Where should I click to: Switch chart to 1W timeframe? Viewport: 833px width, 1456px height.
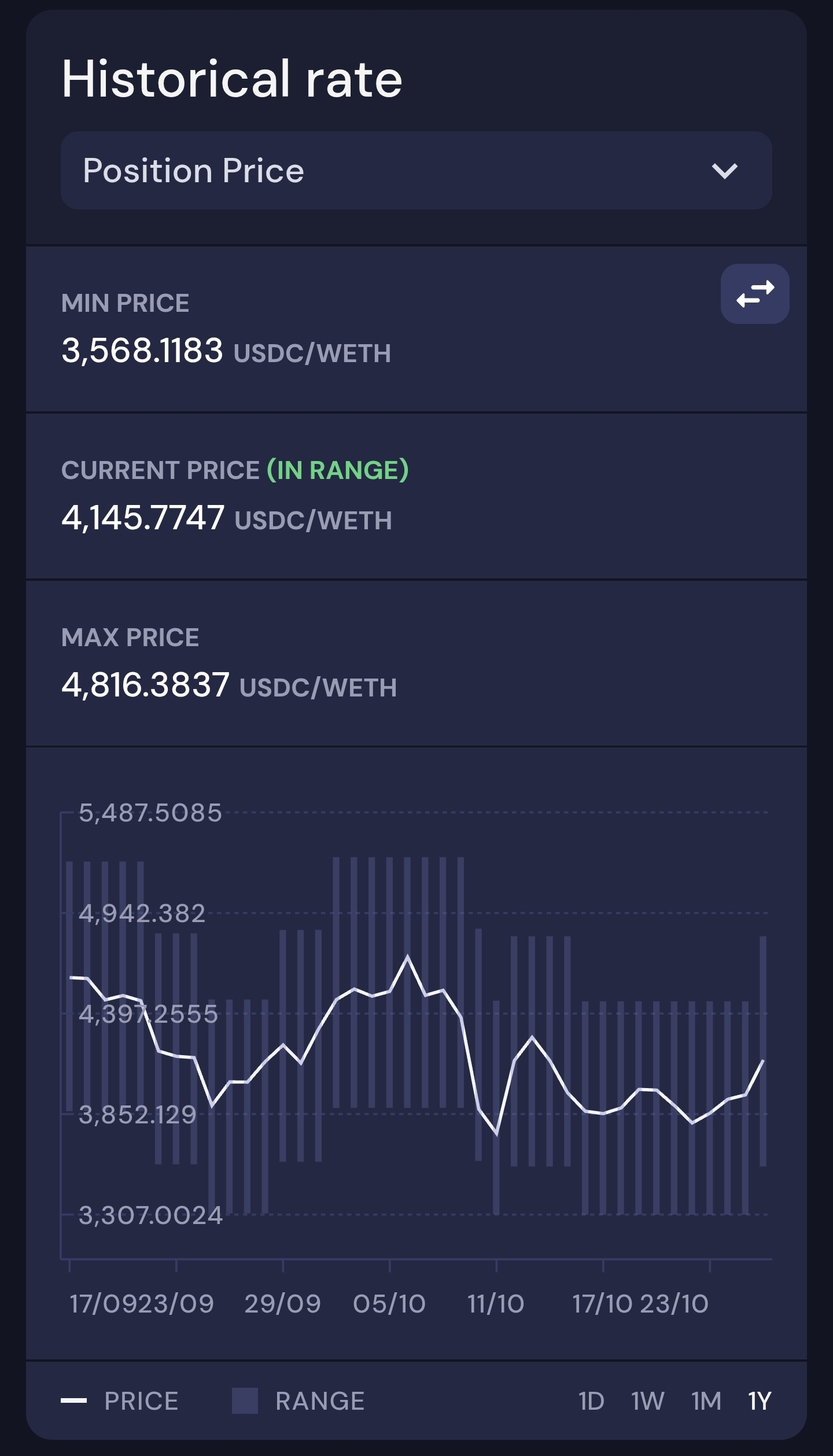click(647, 1401)
